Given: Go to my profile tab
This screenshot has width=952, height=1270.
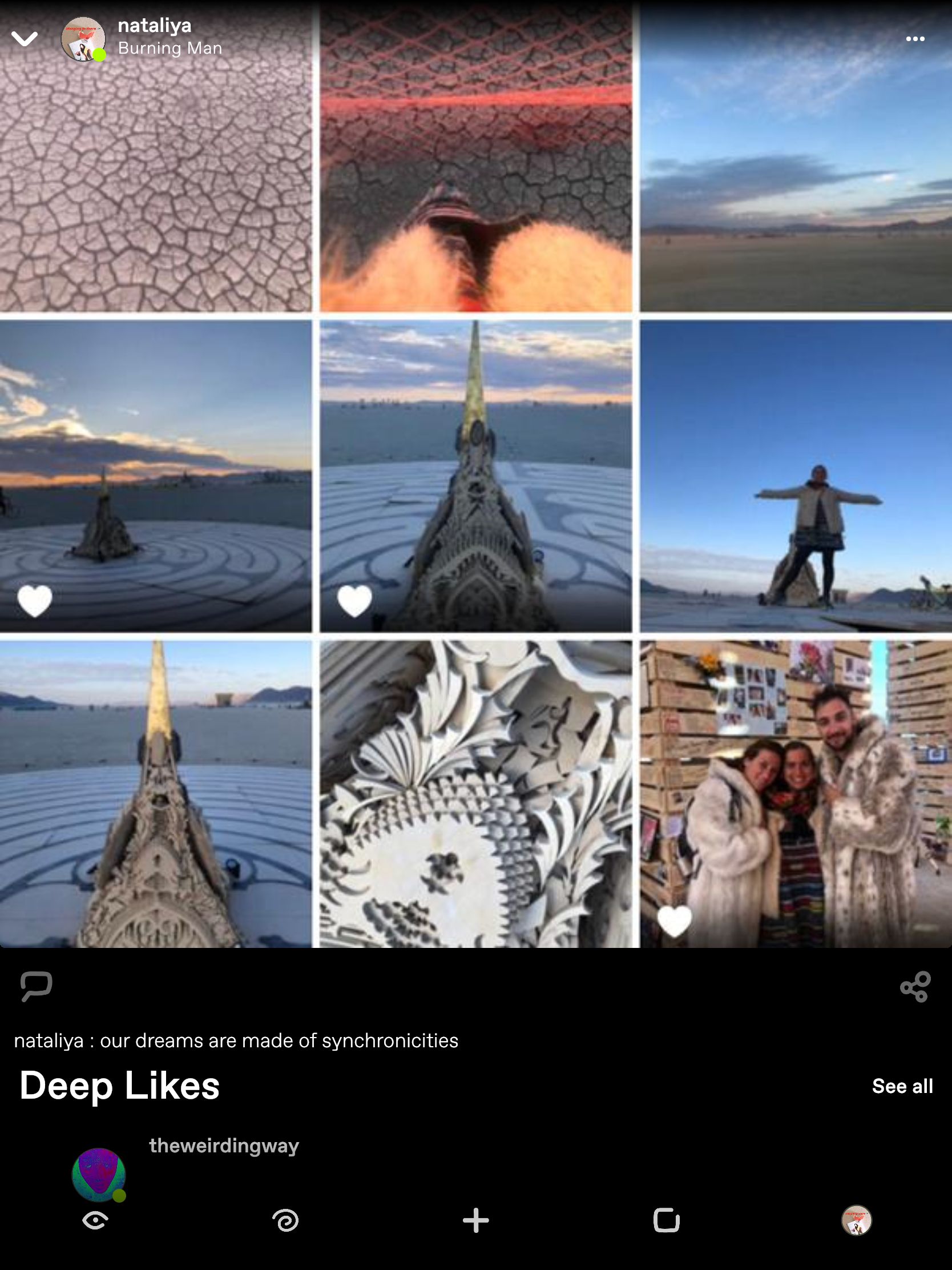Looking at the screenshot, I should [x=856, y=1220].
